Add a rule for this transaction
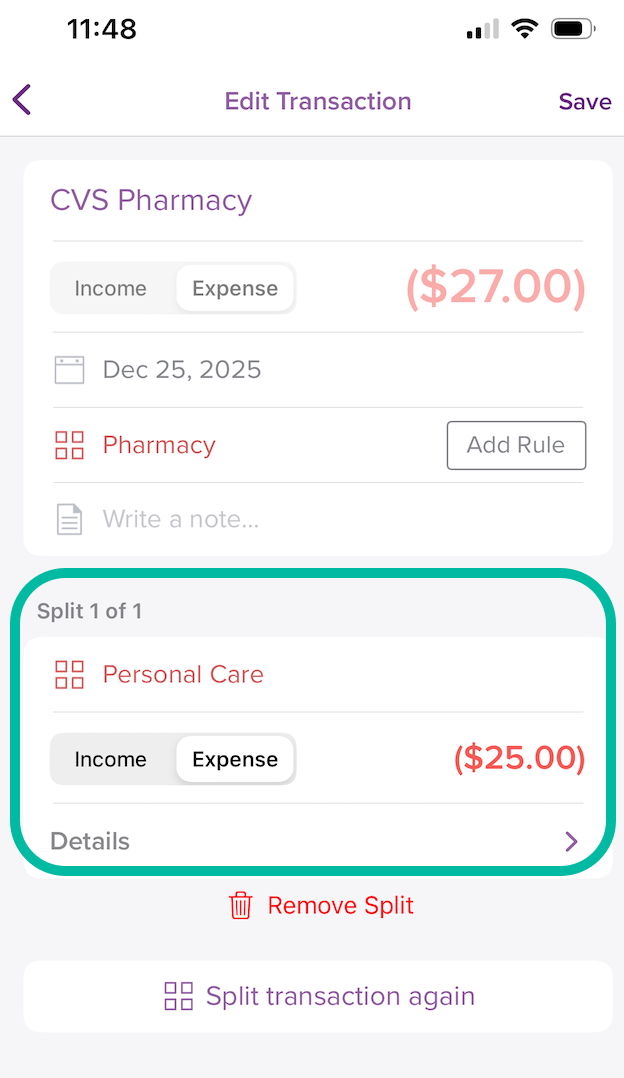The height and width of the screenshot is (1078, 624). (516, 445)
